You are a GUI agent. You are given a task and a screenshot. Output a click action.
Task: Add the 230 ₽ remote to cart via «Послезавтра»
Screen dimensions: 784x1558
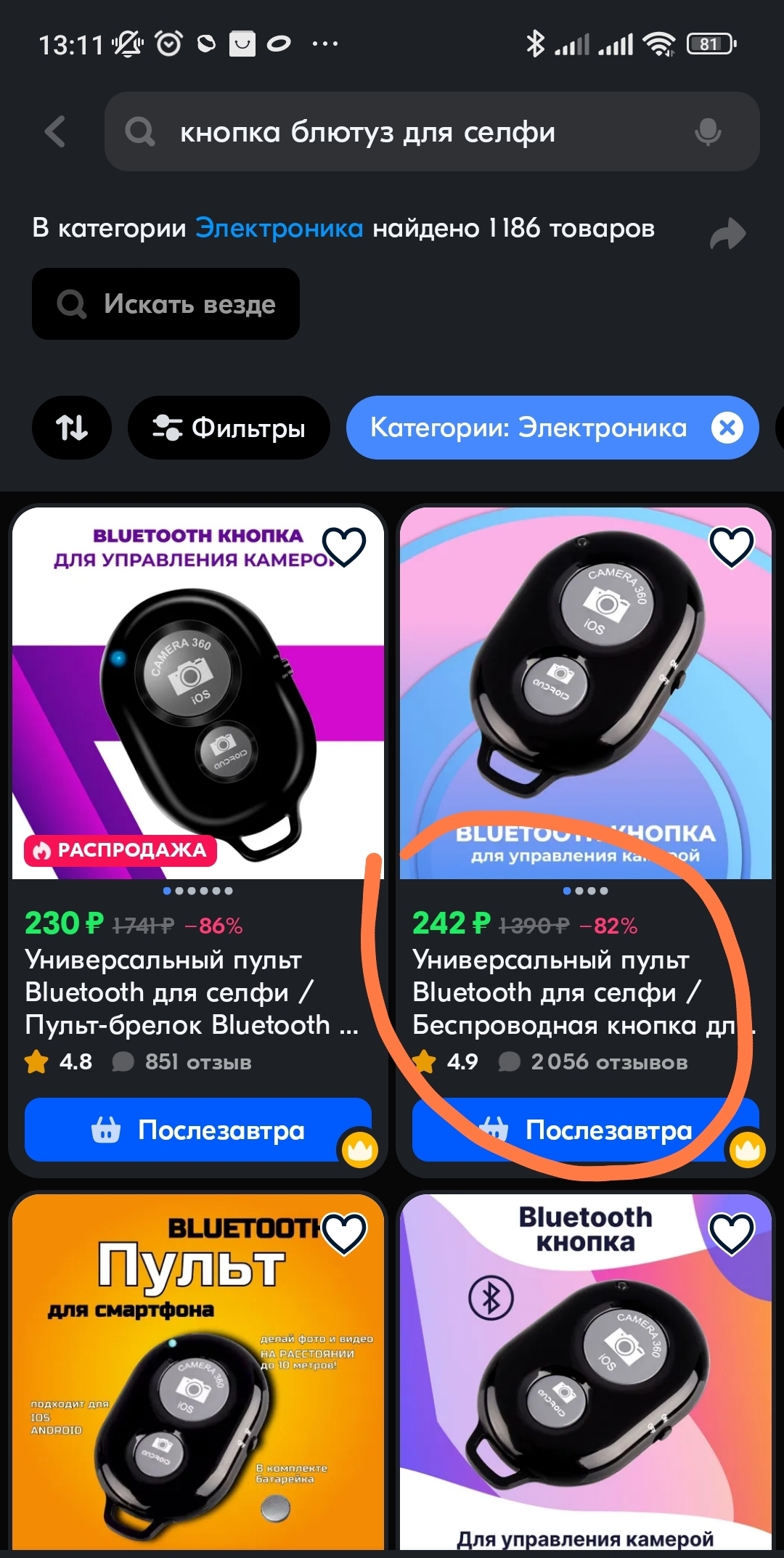tap(197, 1130)
